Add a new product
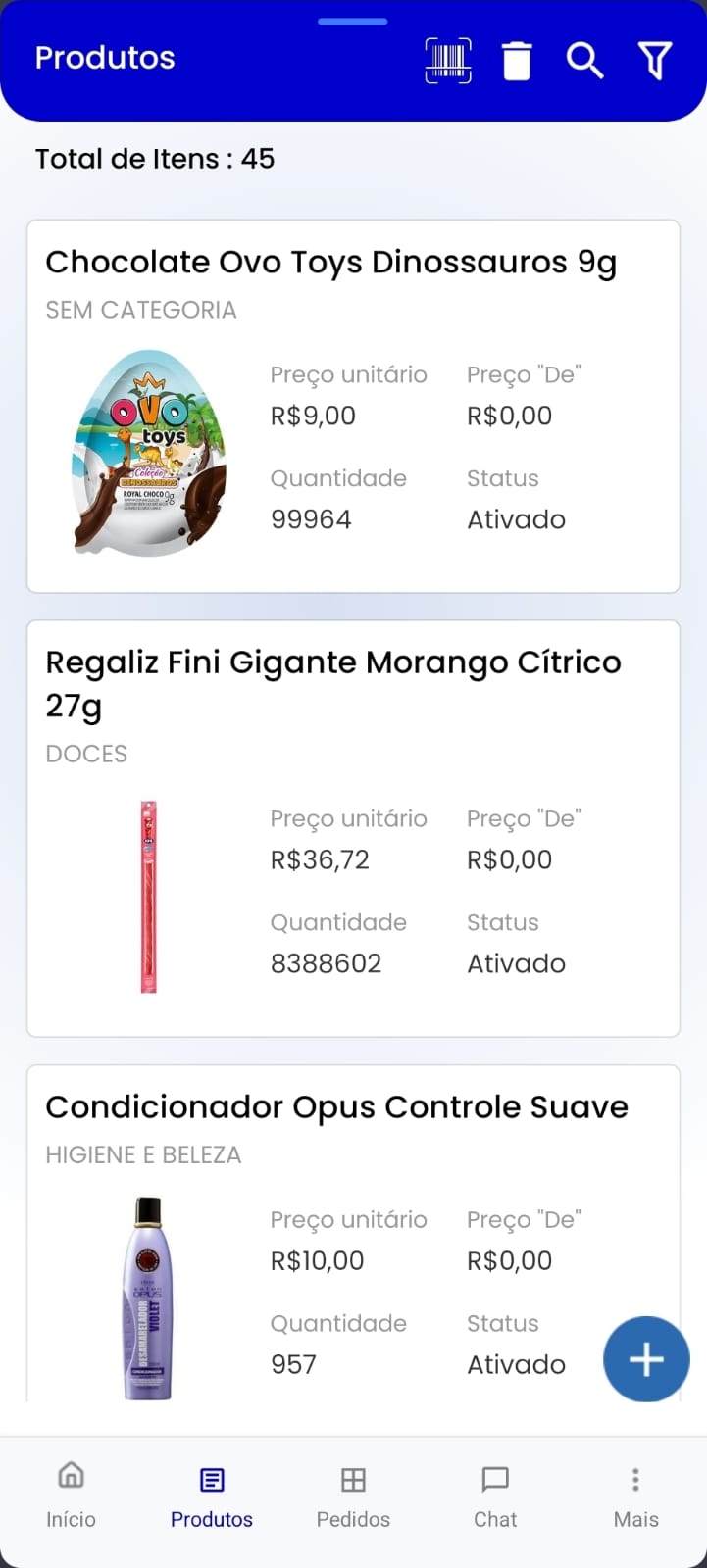This screenshot has width=707, height=1568. [x=646, y=1359]
